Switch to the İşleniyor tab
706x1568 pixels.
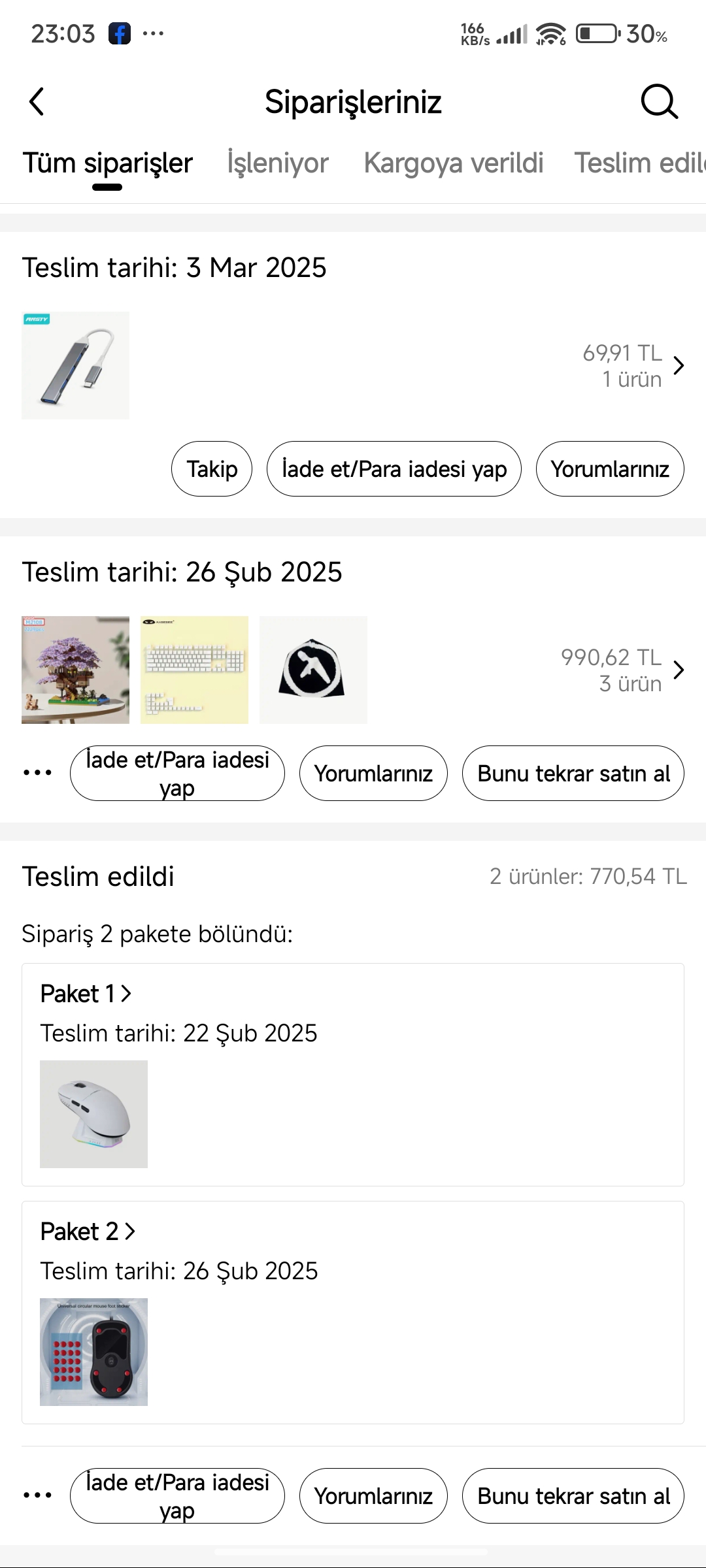(x=278, y=163)
